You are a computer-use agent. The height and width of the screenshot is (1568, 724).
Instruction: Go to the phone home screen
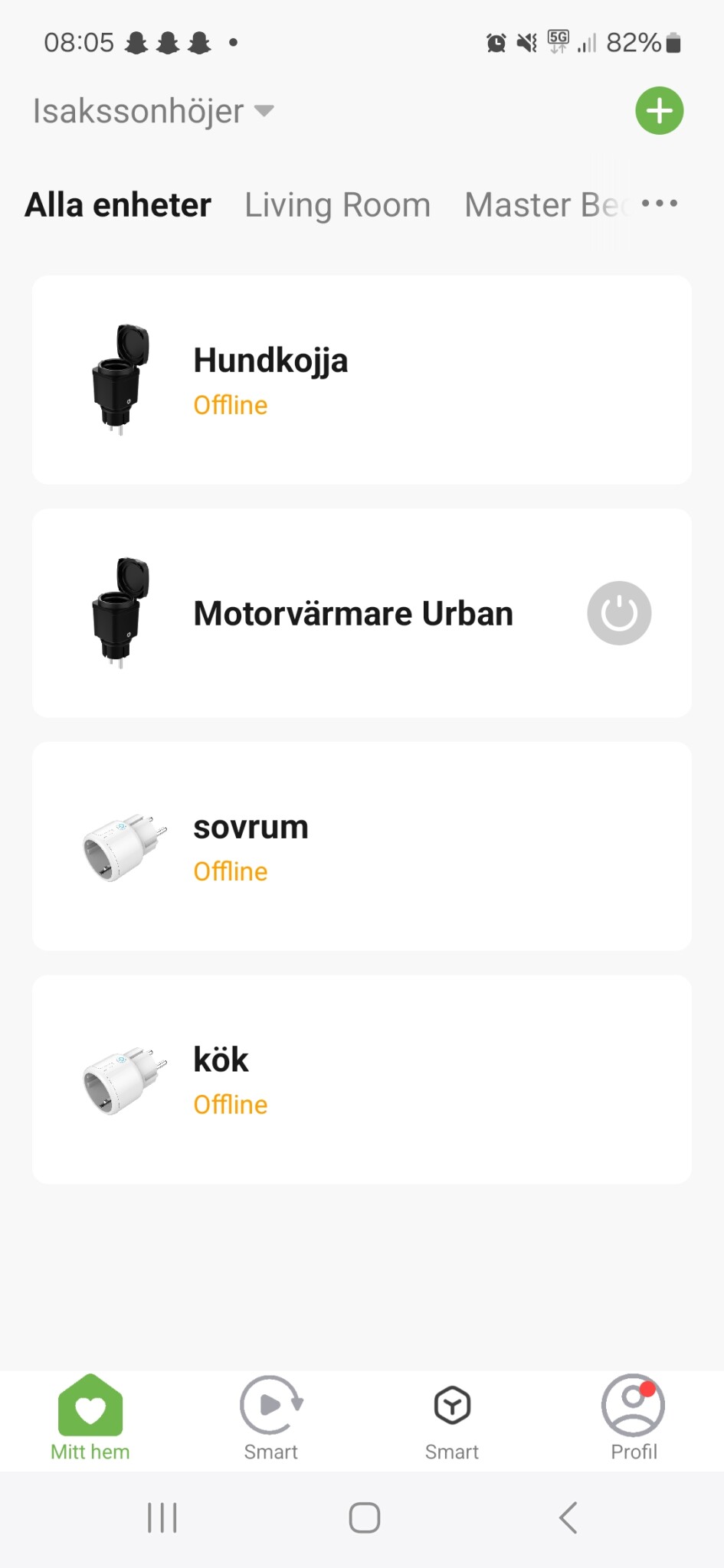click(364, 1517)
